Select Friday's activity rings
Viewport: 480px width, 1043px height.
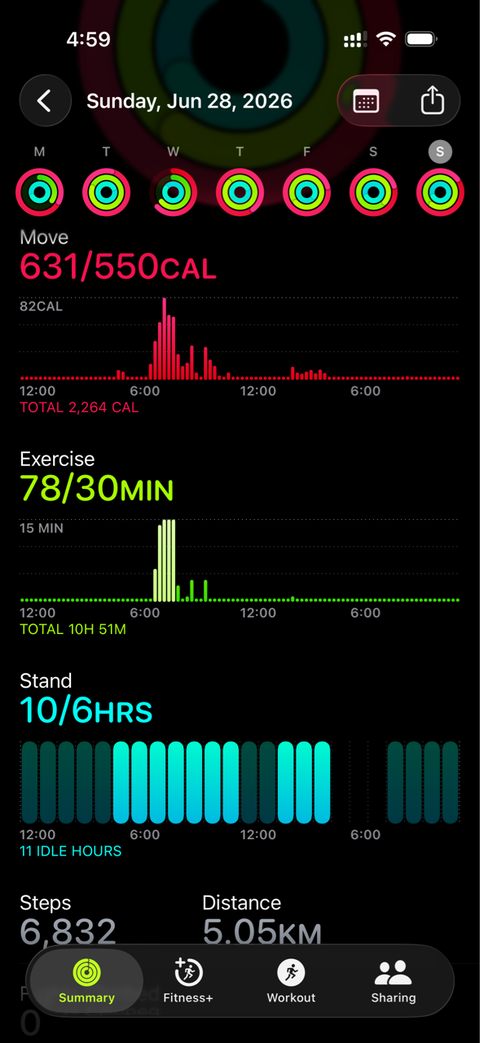(x=306, y=192)
